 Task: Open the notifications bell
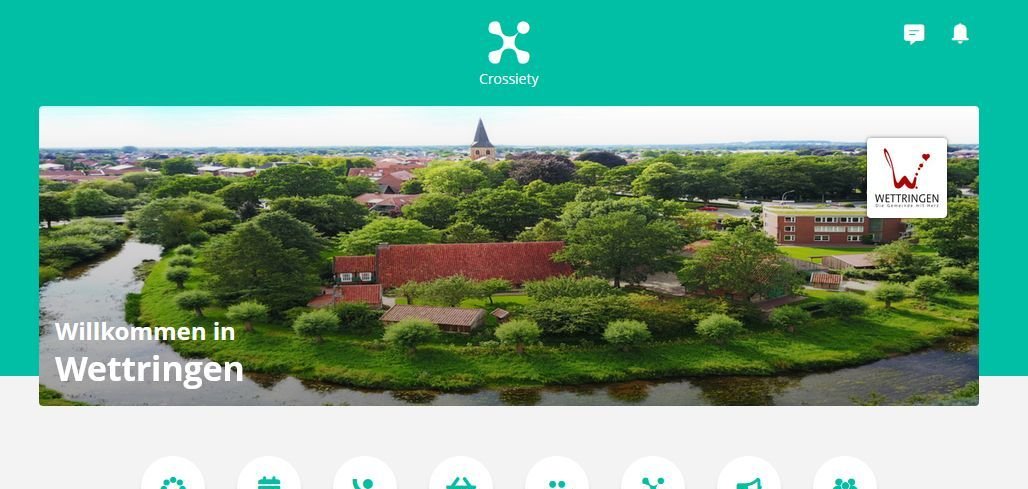(960, 34)
